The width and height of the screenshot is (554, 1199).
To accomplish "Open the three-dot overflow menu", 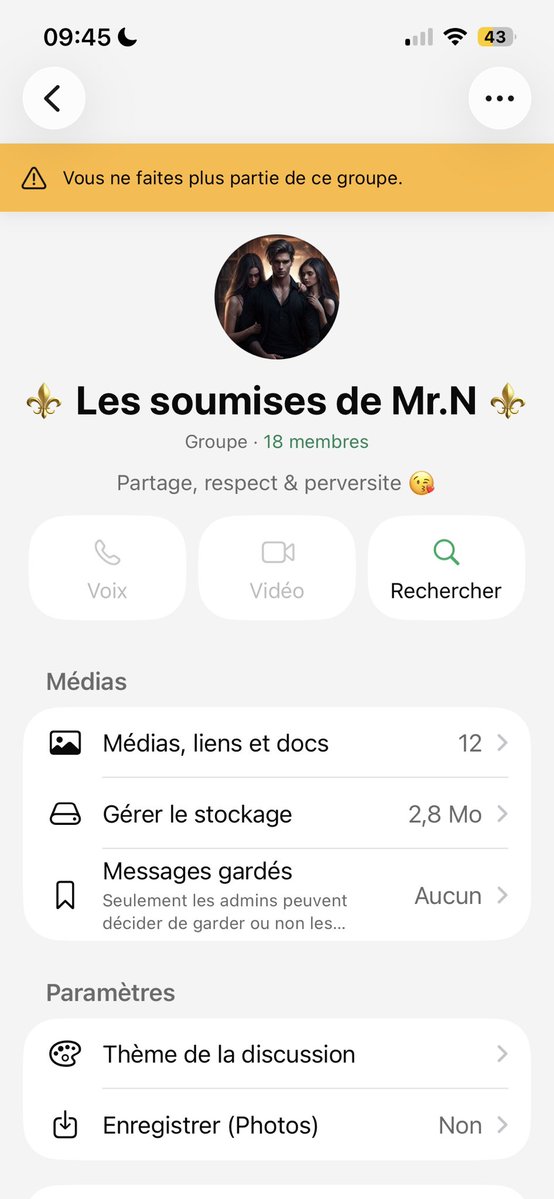I will tap(500, 98).
